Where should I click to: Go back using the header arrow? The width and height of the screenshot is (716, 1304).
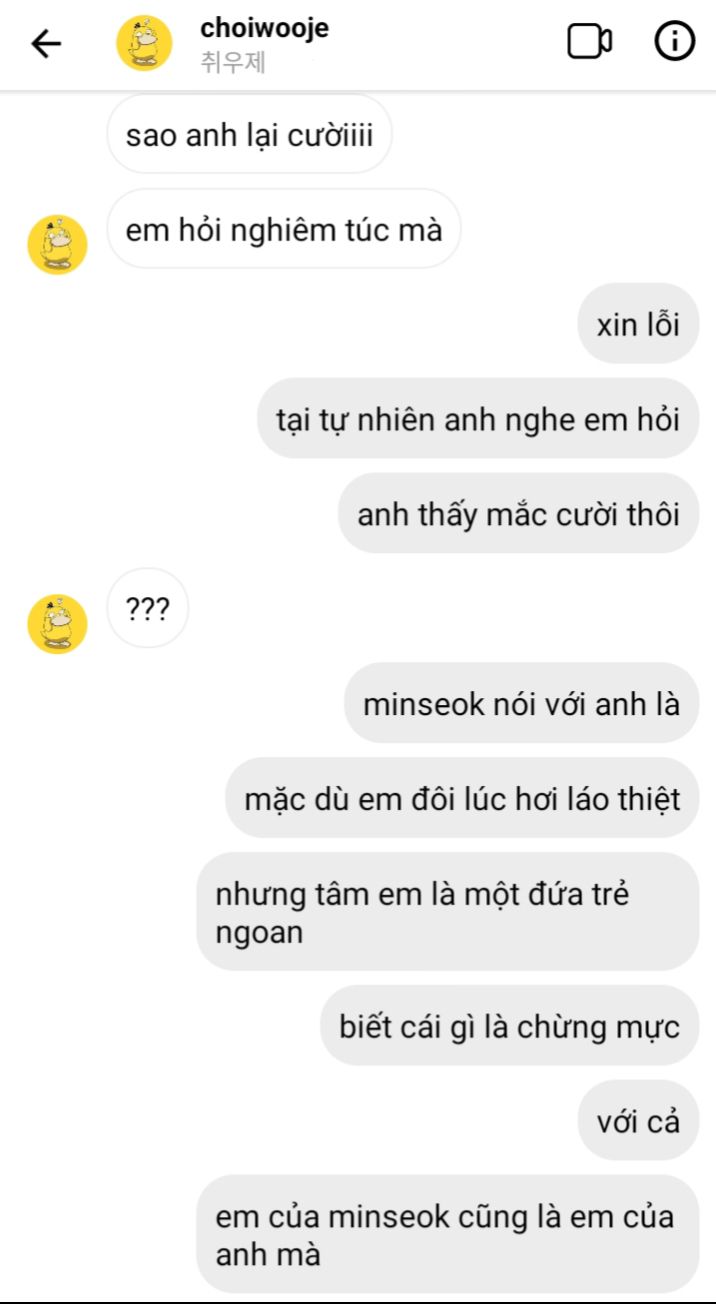[46, 43]
